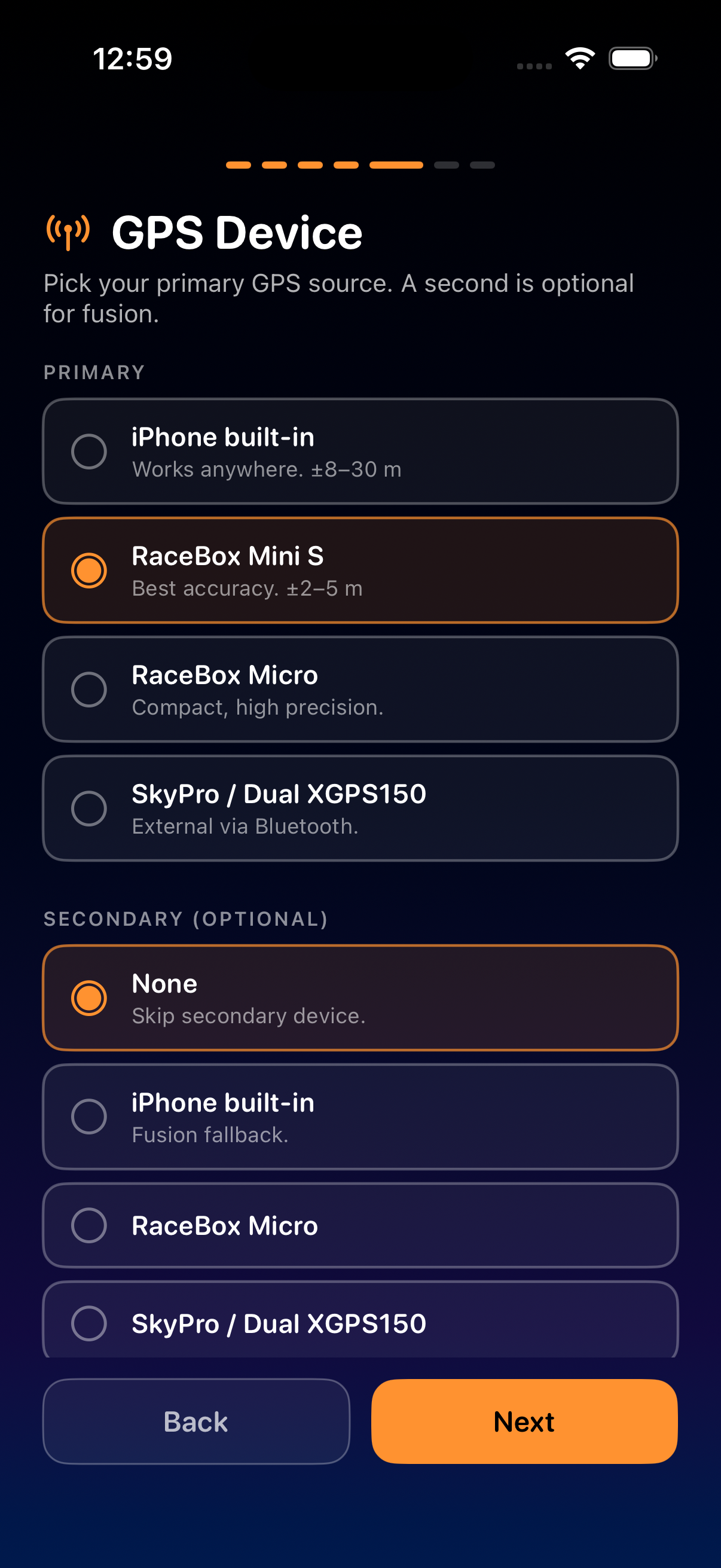Tap the Wi-Fi icon in the status bar

pyautogui.click(x=579, y=58)
